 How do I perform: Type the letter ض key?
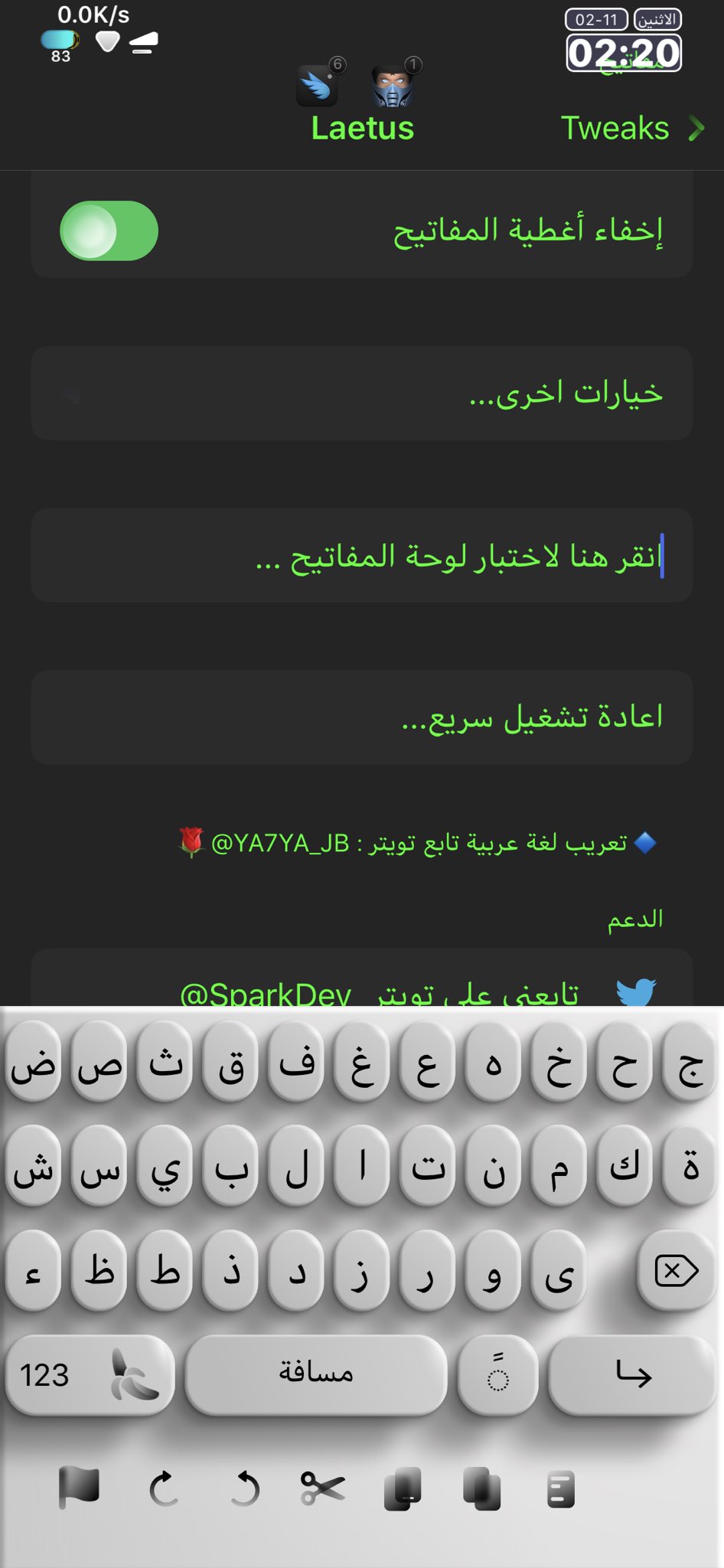click(33, 1065)
